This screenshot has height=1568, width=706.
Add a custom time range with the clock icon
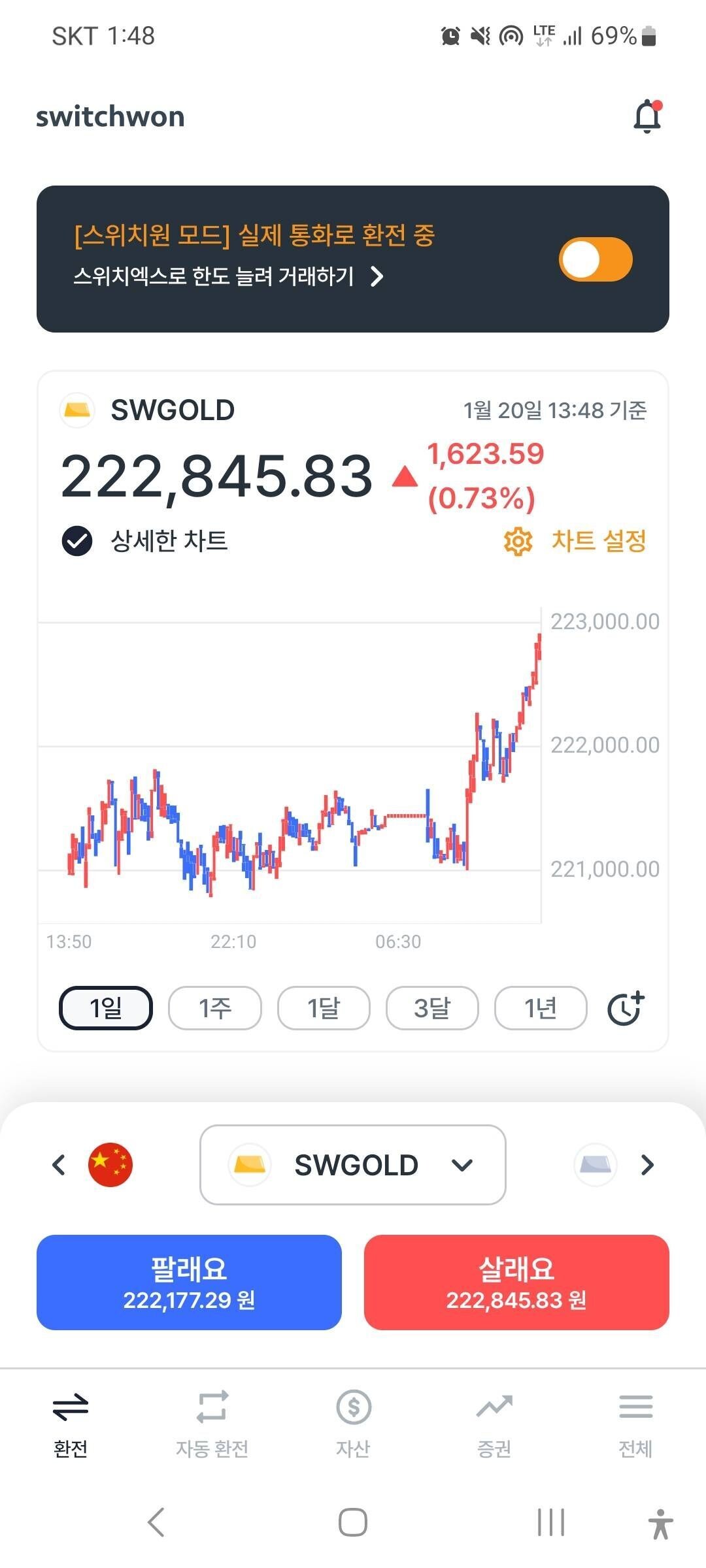click(x=626, y=1008)
